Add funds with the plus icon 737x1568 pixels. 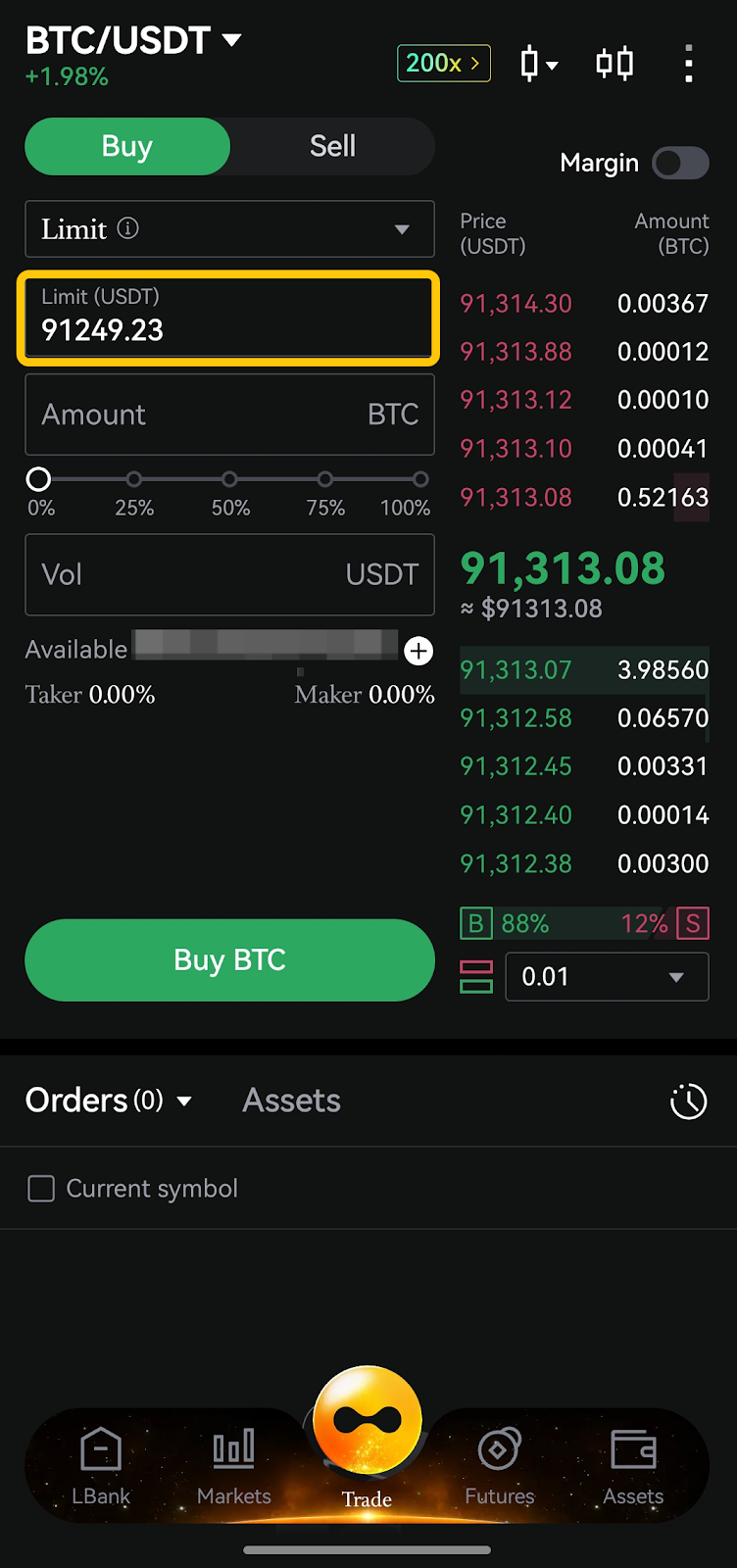[x=418, y=651]
